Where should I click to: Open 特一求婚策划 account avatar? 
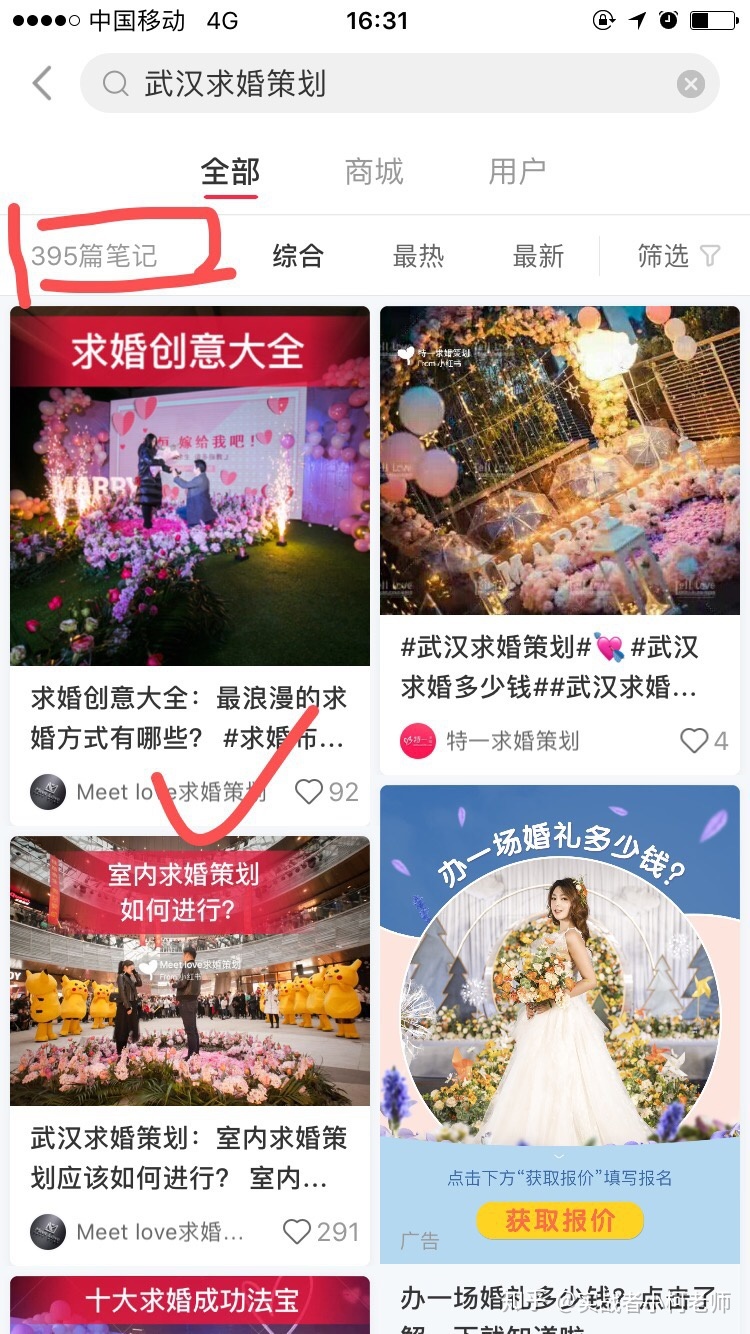click(418, 741)
